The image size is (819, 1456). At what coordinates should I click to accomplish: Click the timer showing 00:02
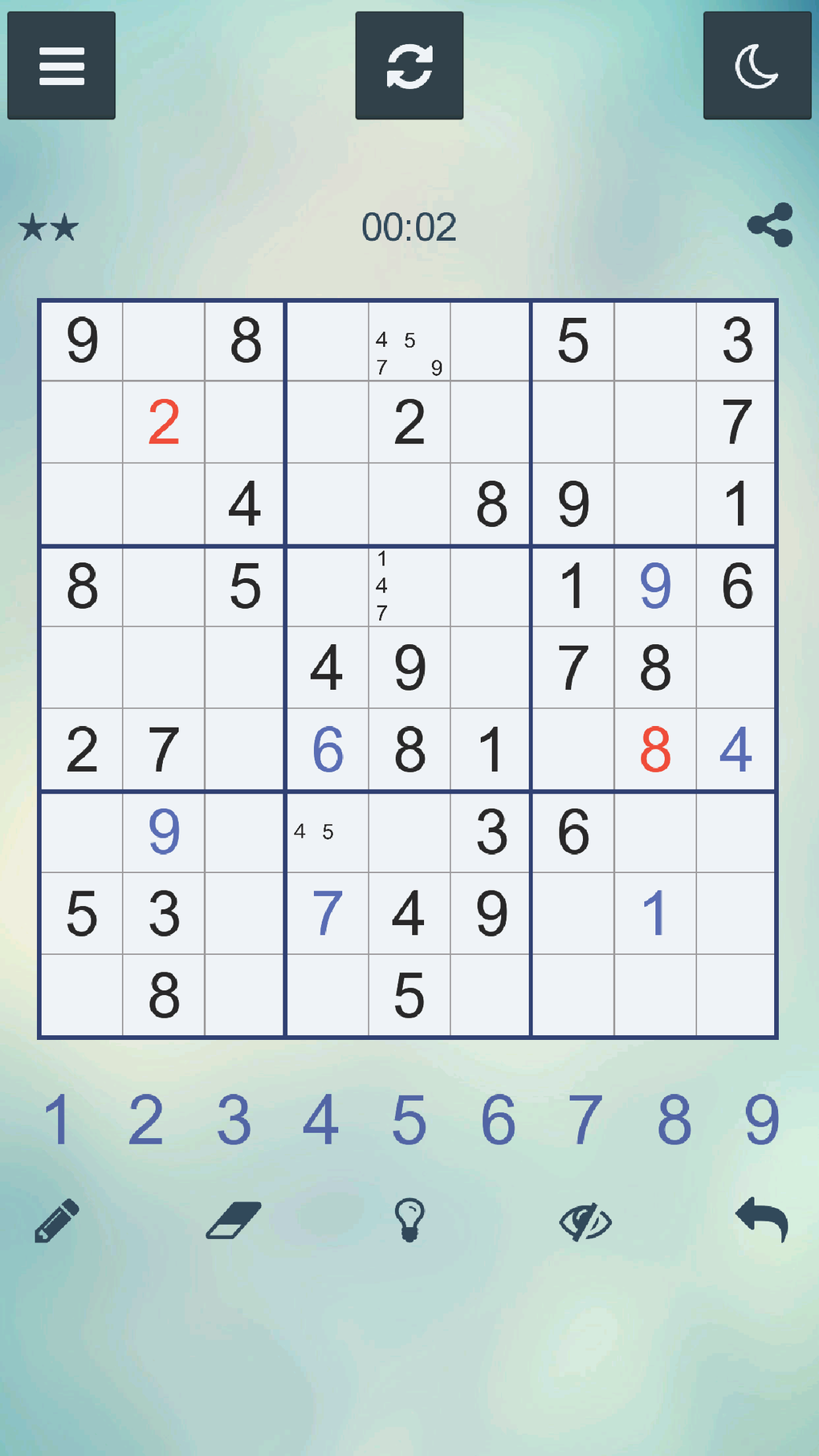click(x=409, y=226)
